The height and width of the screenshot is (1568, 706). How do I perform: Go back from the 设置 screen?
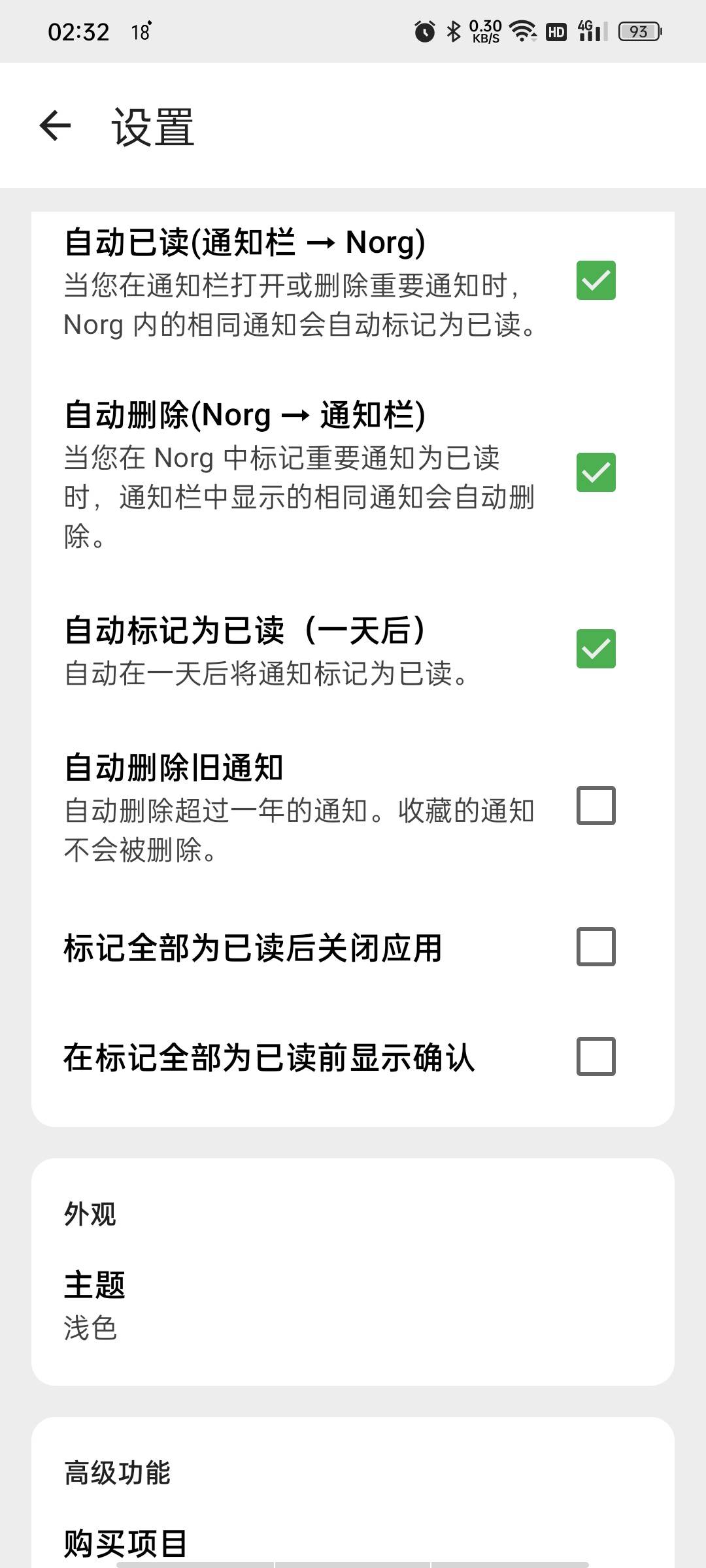pos(55,125)
